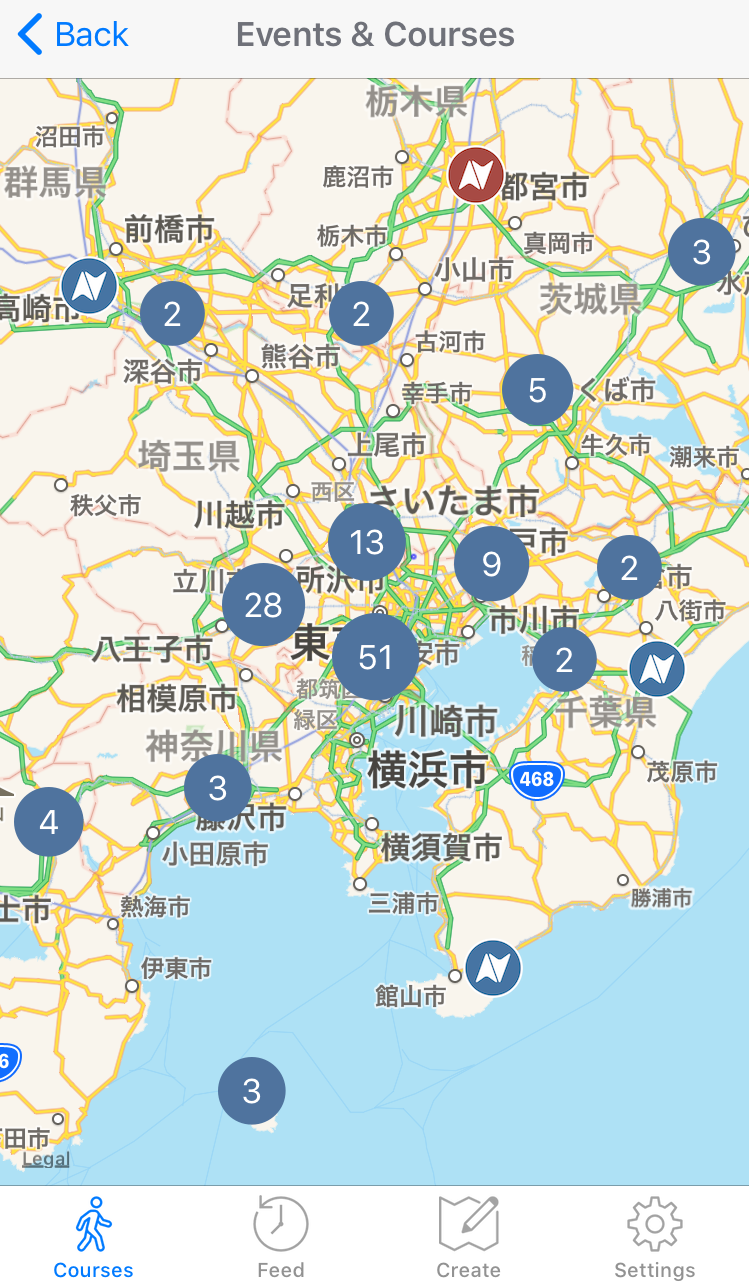
Task: Tap the cluster marked 4
Action: point(48,822)
